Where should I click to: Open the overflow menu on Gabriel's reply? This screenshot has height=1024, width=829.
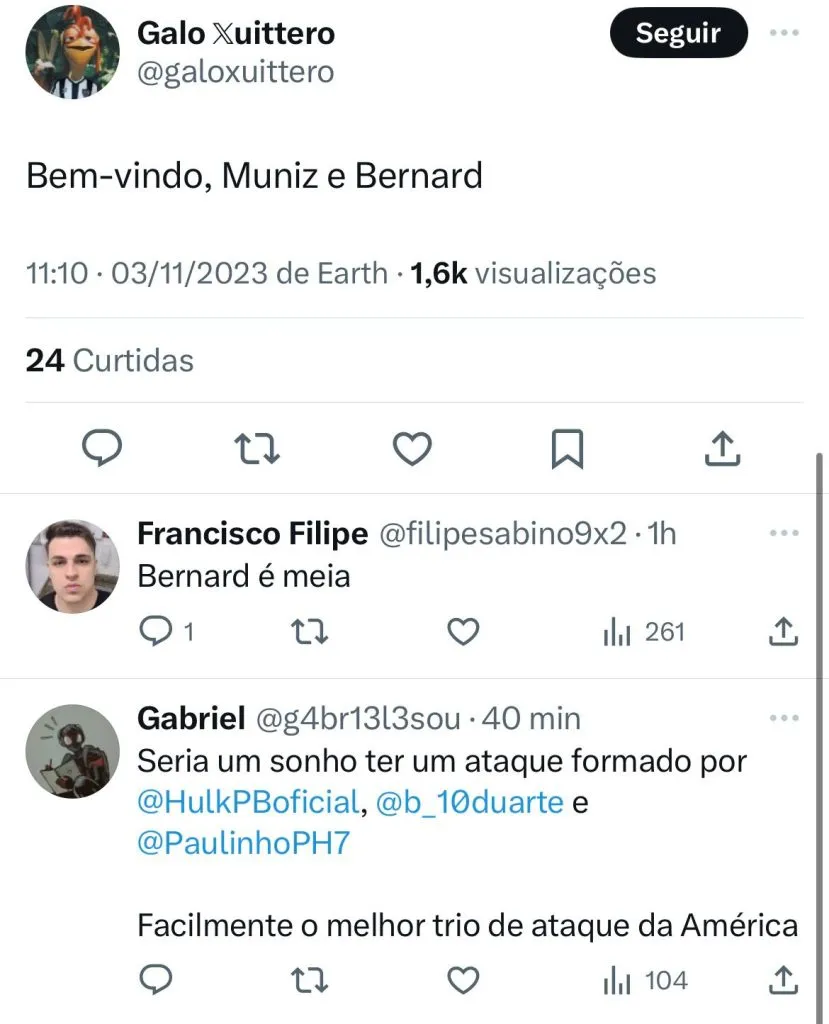[784, 718]
